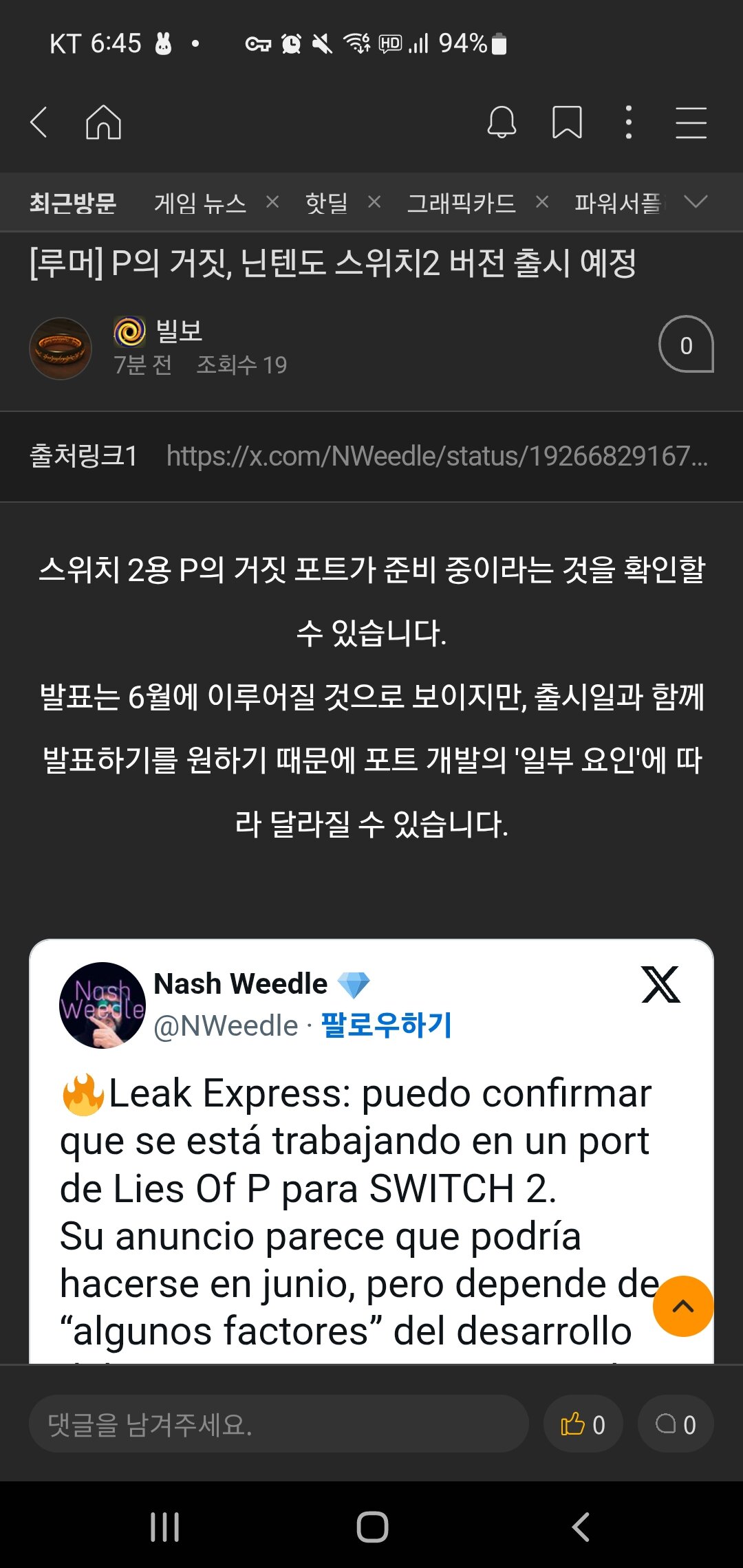Close the 핫딜 tab
Screen dimensions: 743x1568
point(374,202)
